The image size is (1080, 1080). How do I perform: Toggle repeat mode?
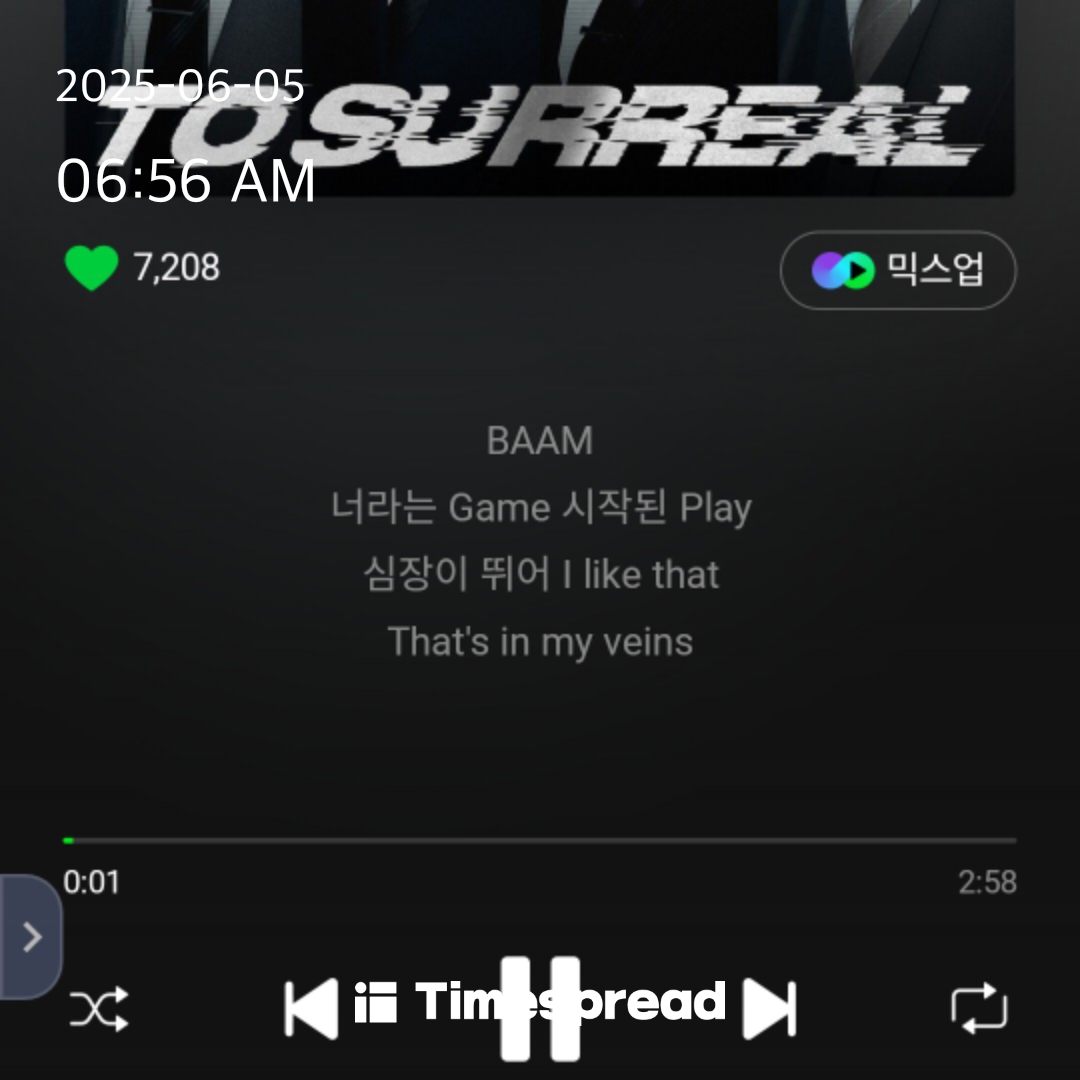pyautogui.click(x=978, y=1008)
